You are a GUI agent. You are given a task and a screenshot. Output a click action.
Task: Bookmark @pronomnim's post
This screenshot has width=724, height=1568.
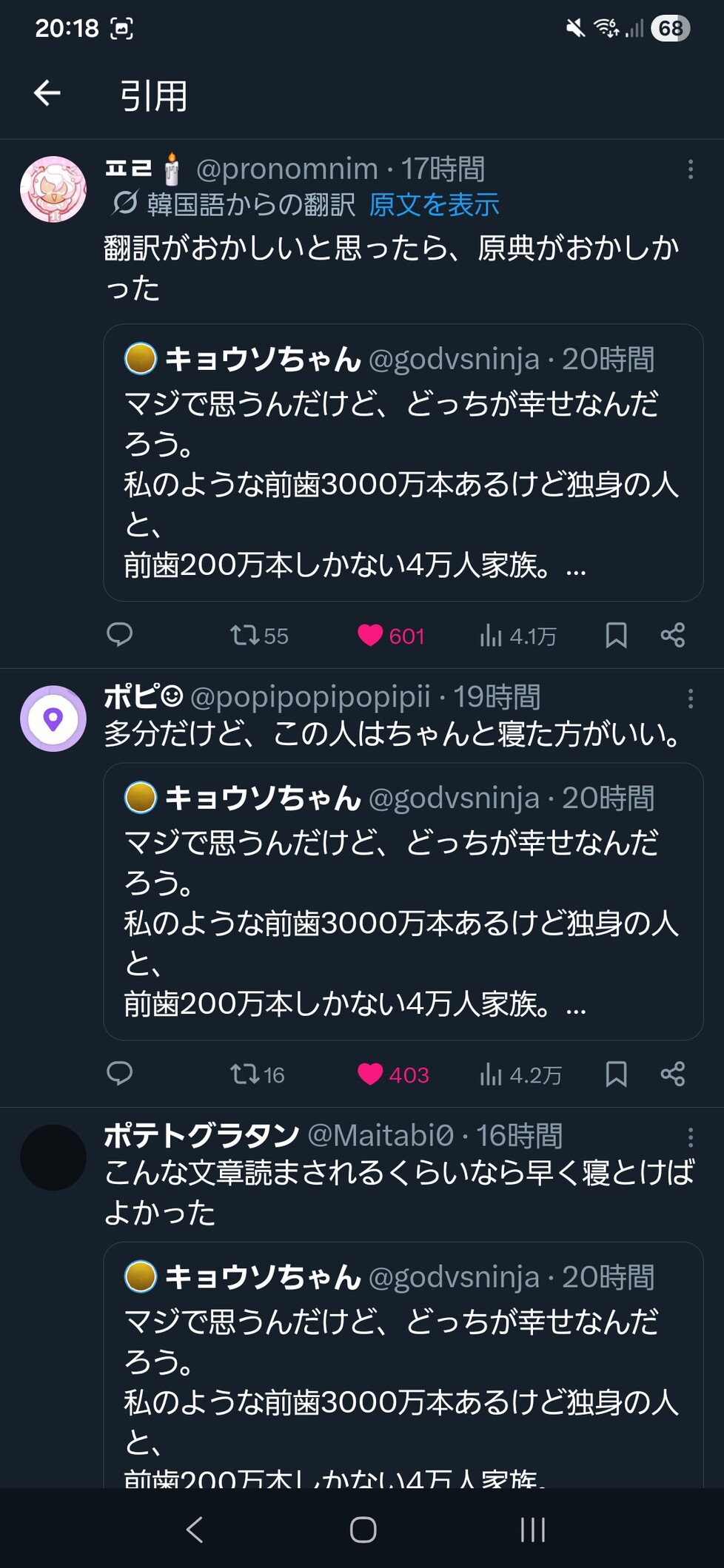click(616, 635)
